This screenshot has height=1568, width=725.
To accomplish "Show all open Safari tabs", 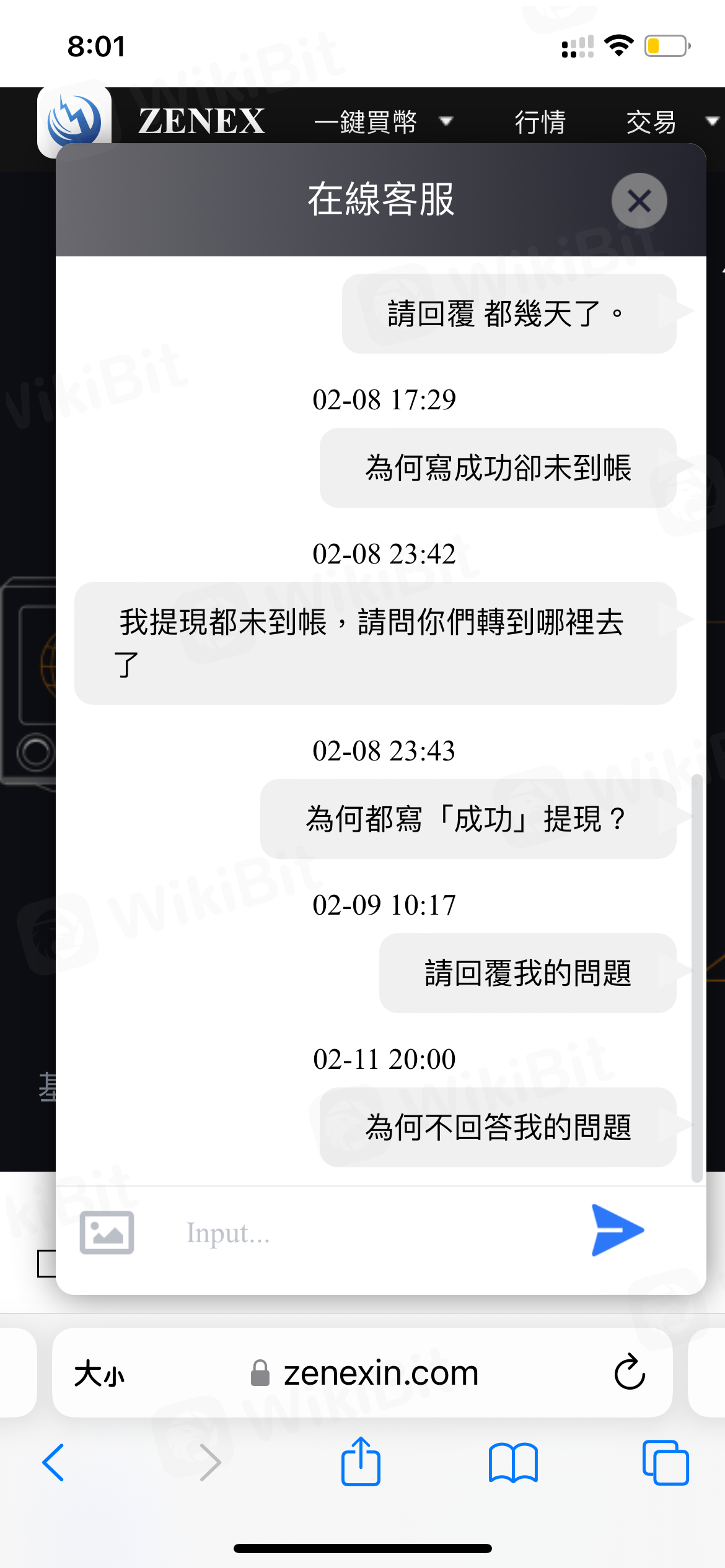I will point(666,1463).
